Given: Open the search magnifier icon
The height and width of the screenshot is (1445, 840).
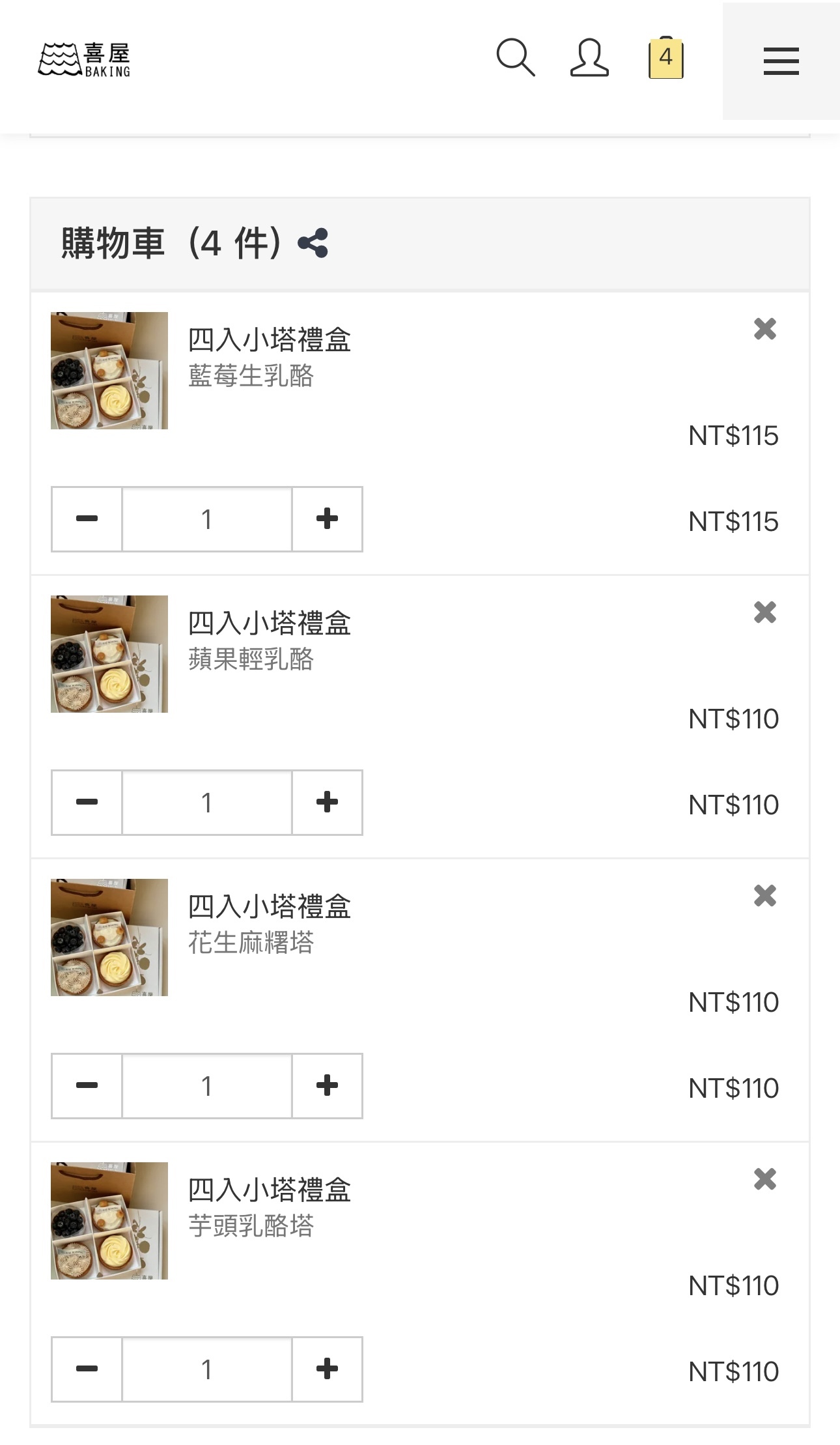Looking at the screenshot, I should (x=516, y=58).
